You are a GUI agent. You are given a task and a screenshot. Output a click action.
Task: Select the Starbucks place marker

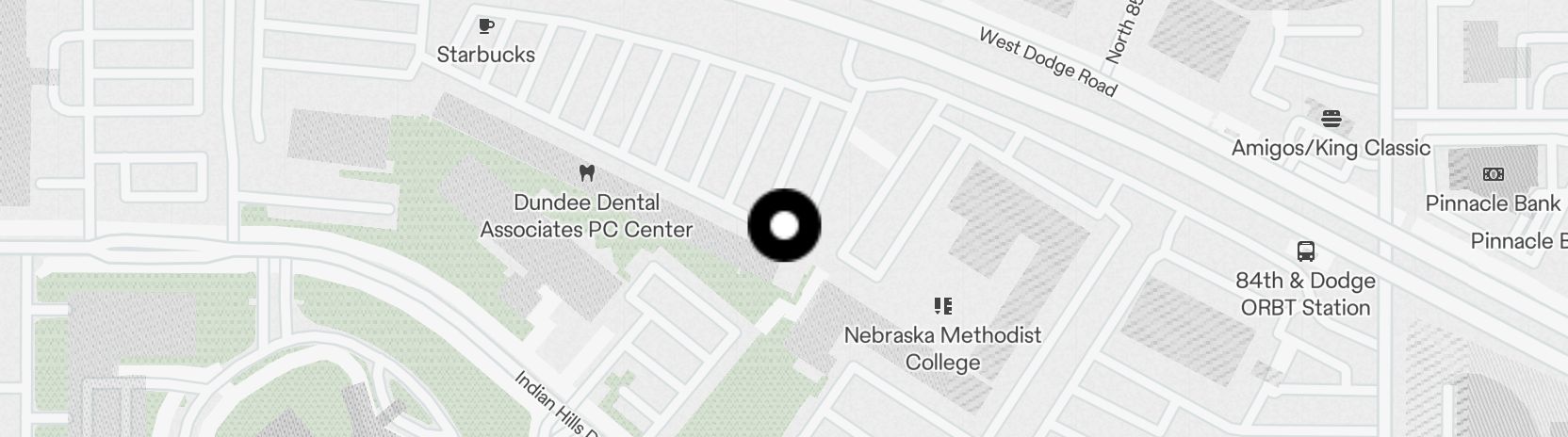(486, 26)
